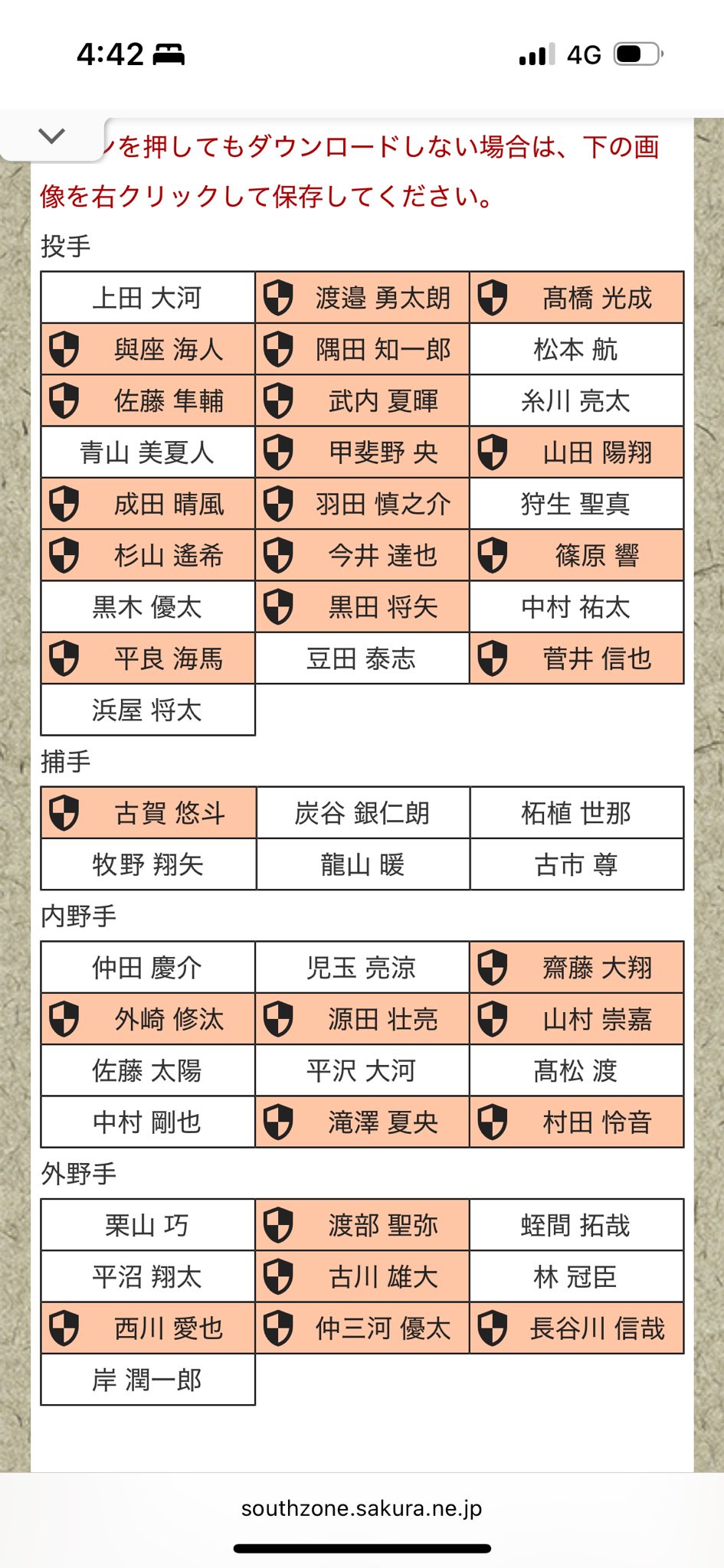Open the southzone.sakura.ne.jp address bar
724x1568 pixels.
[x=362, y=1508]
